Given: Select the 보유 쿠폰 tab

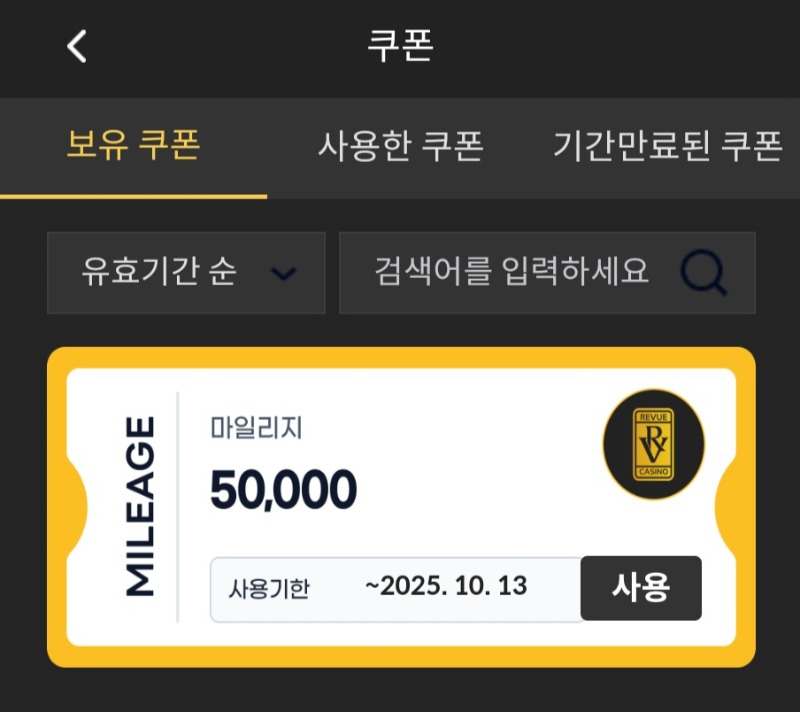Looking at the screenshot, I should point(133,147).
